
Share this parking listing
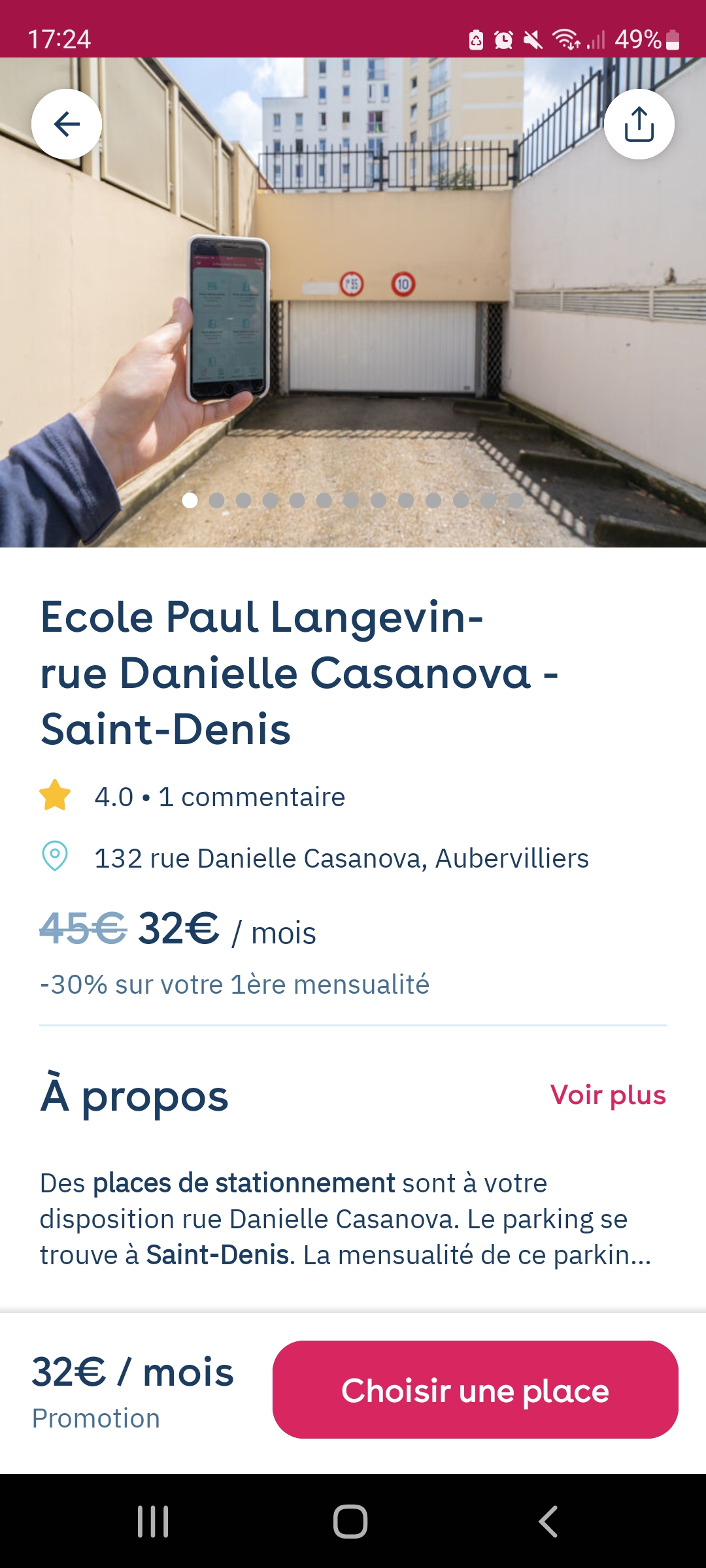[639, 124]
